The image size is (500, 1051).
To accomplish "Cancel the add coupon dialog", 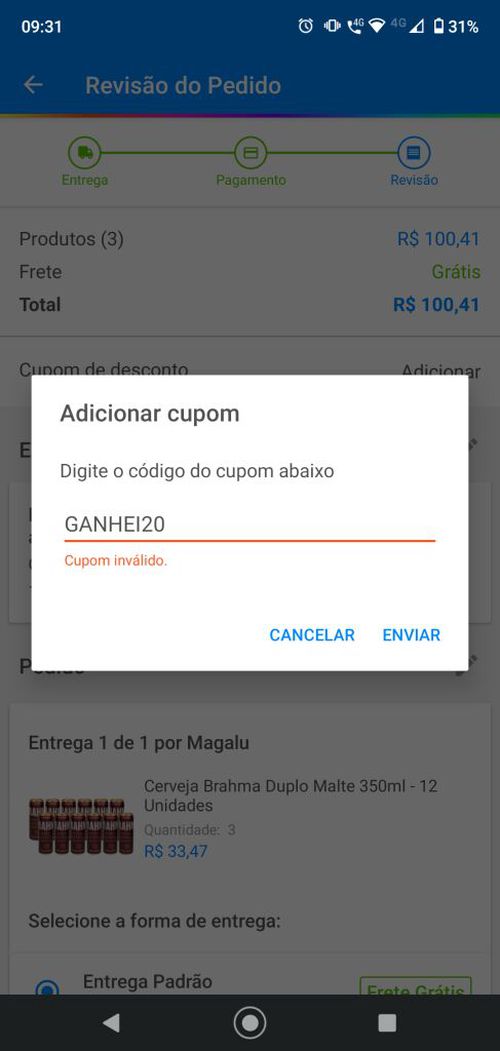I will (x=312, y=635).
